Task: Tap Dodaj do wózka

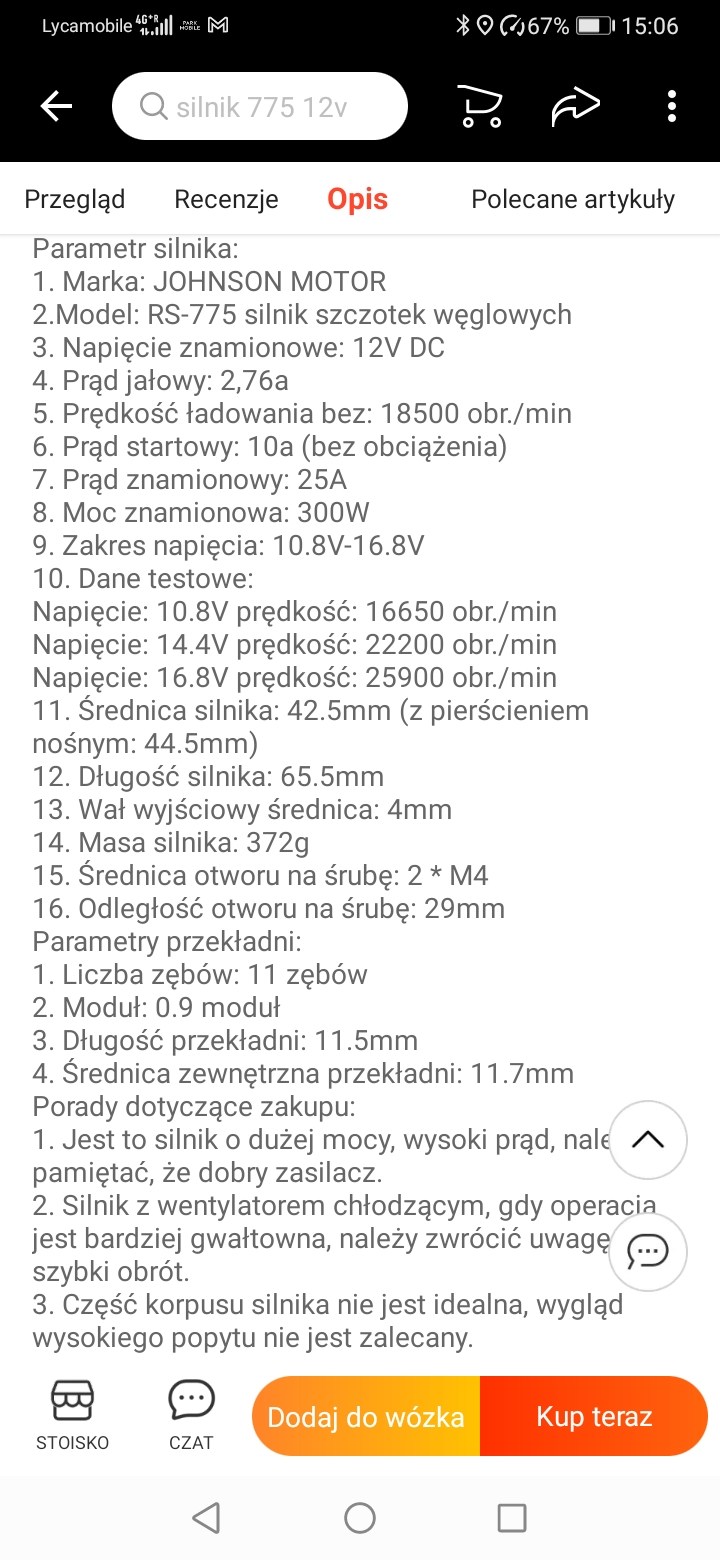Action: click(x=366, y=1416)
